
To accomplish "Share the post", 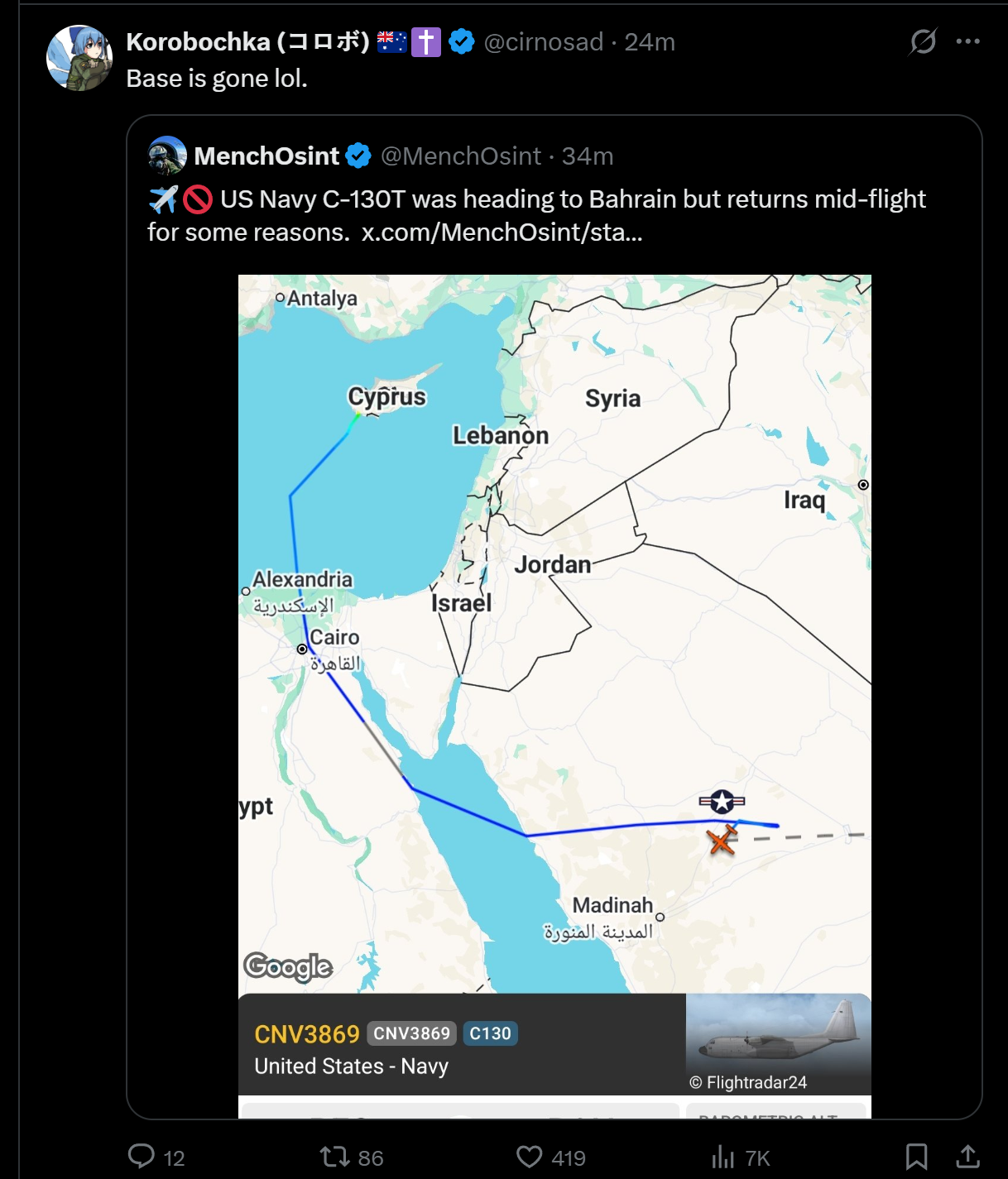I will pyautogui.click(x=967, y=1156).
